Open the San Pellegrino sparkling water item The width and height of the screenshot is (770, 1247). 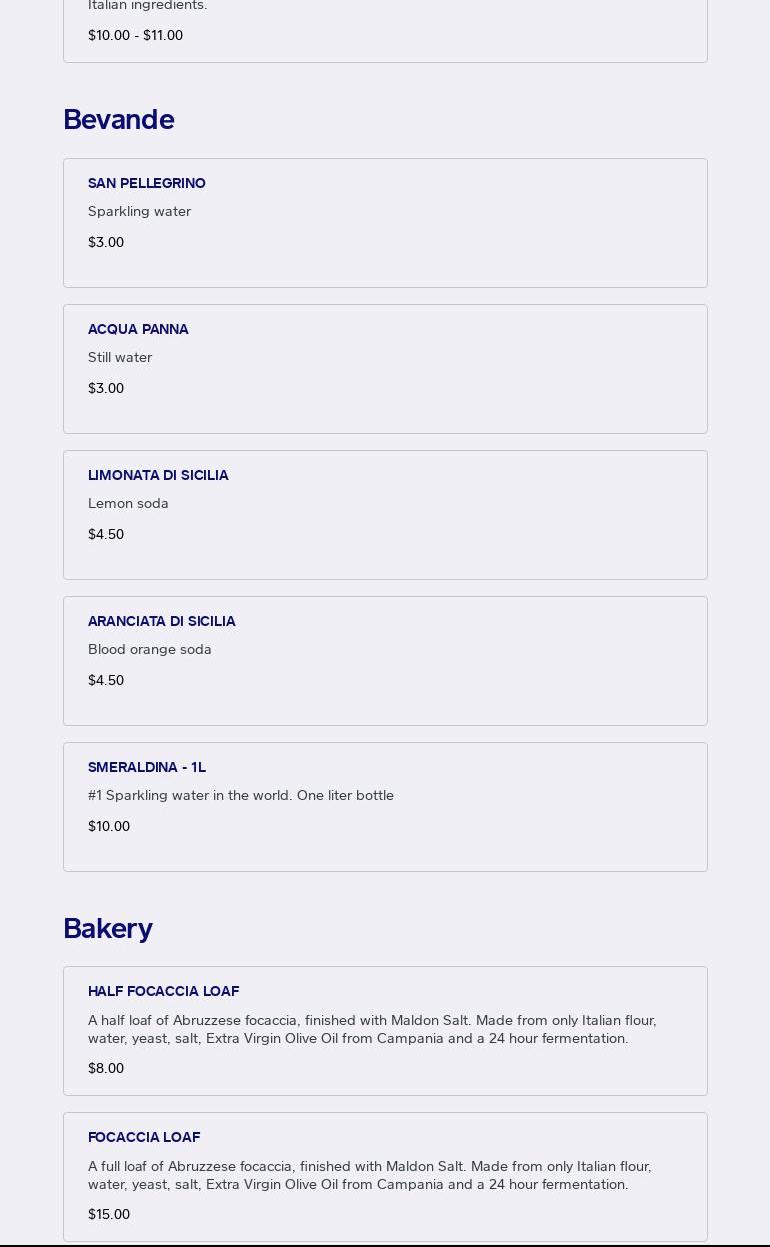click(x=385, y=222)
